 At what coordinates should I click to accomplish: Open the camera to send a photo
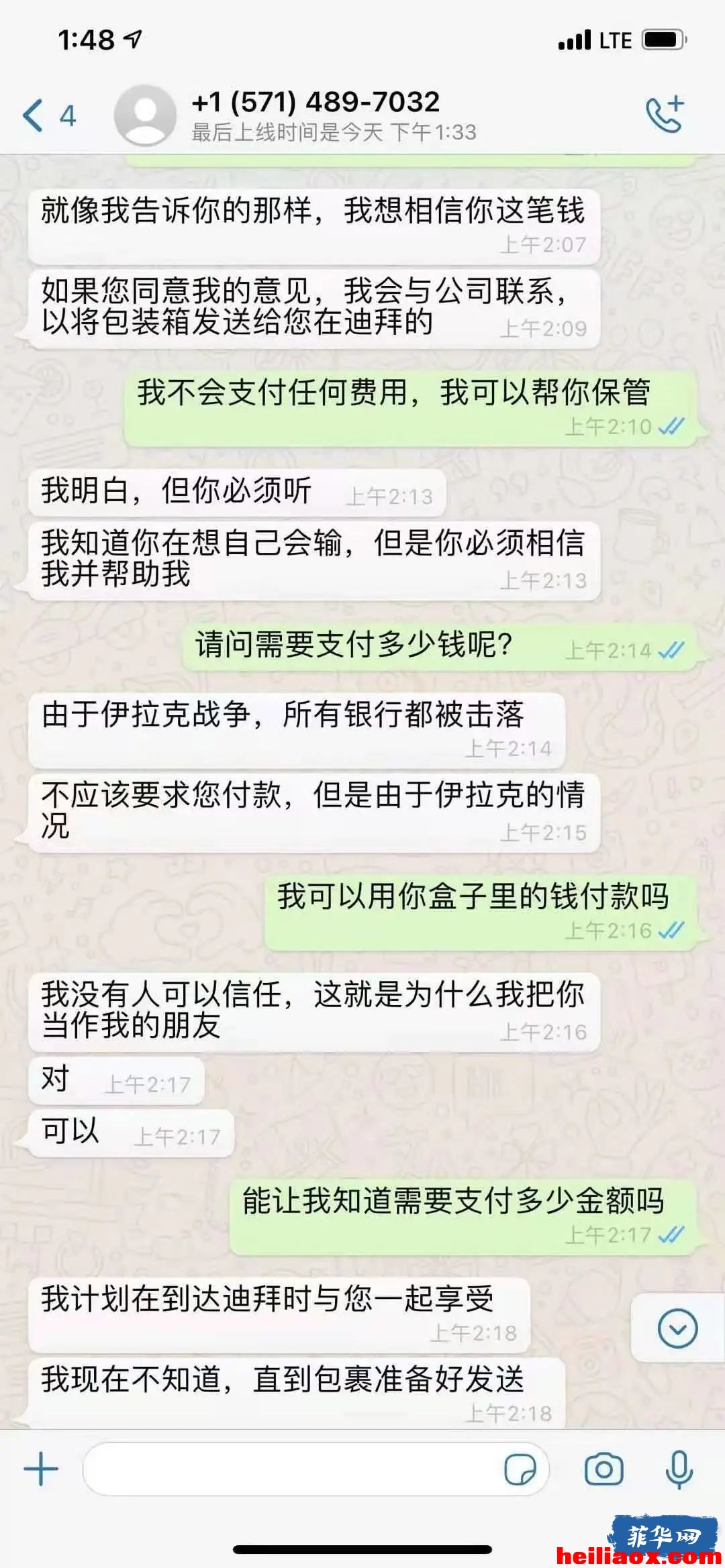tap(603, 1469)
